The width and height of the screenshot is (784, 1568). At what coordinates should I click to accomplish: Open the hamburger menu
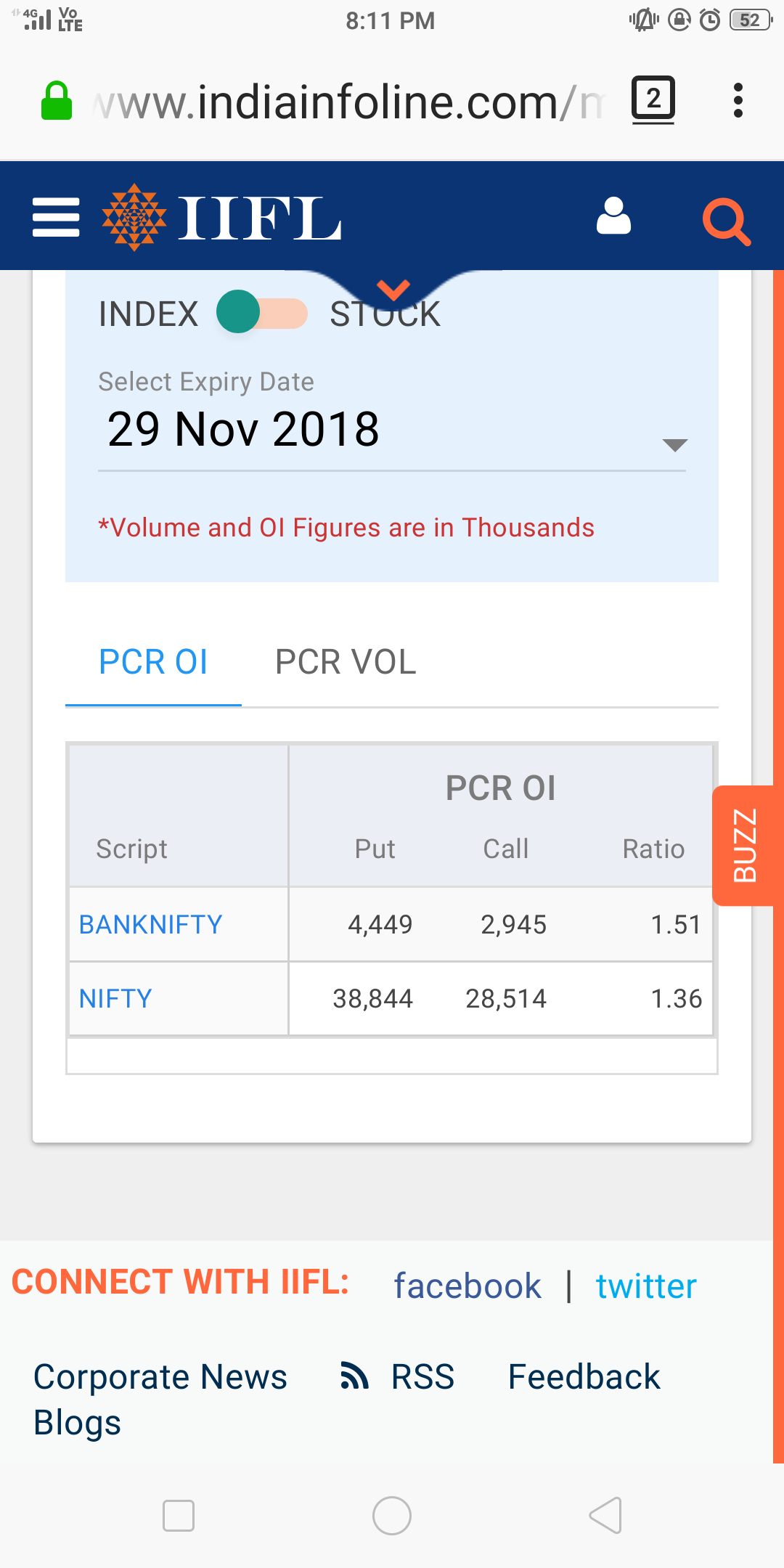pyautogui.click(x=56, y=217)
